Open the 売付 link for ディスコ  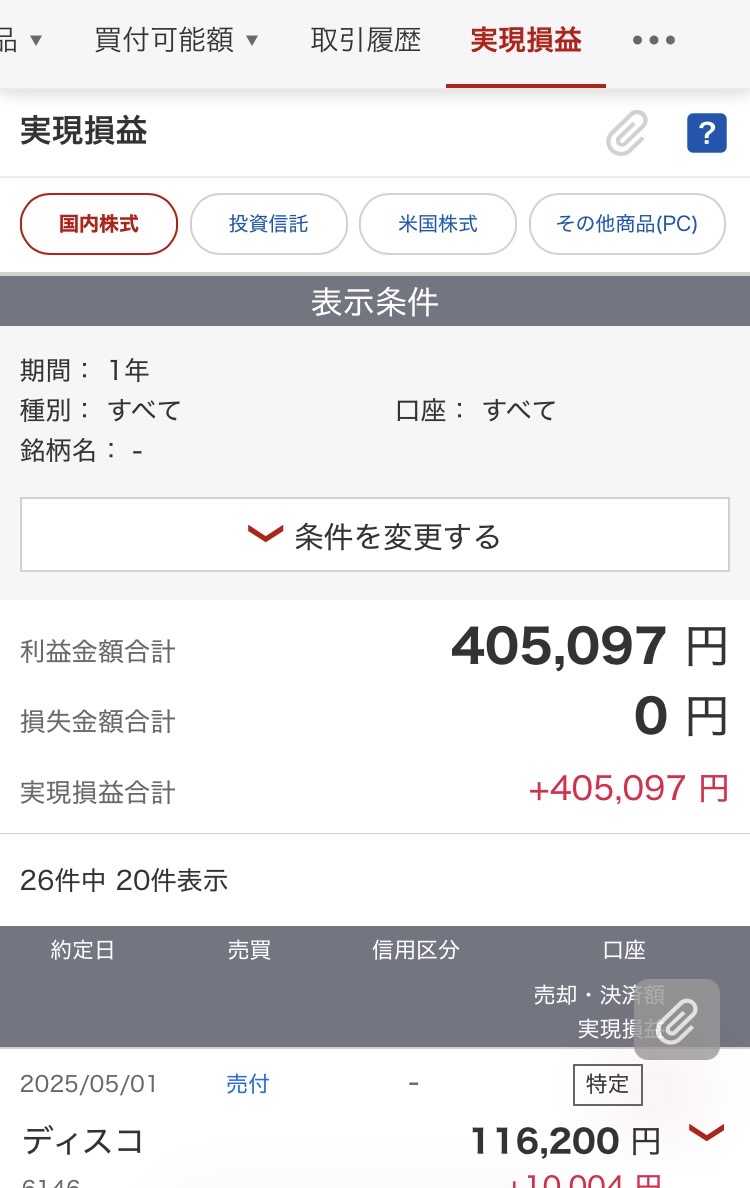[247, 1084]
